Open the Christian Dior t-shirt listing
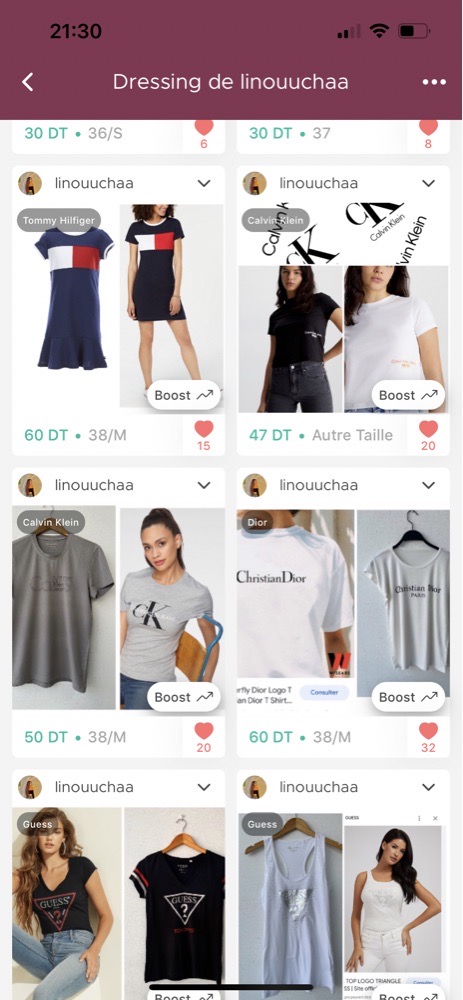Image resolution: width=463 pixels, height=1000 pixels. (343, 608)
